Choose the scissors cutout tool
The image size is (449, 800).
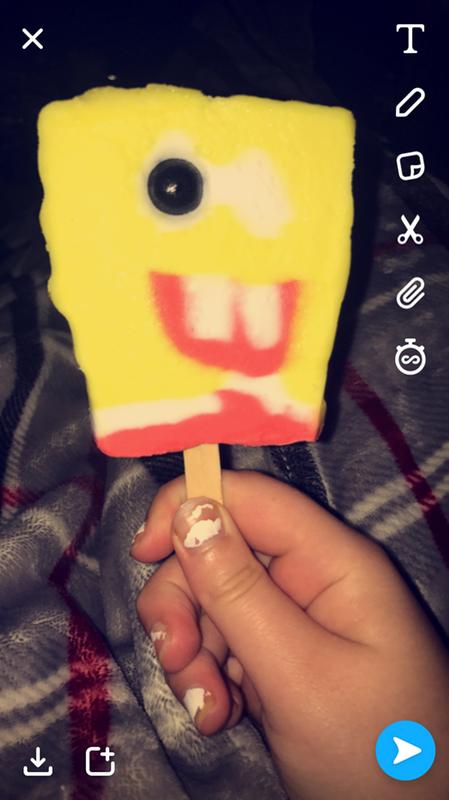[410, 230]
